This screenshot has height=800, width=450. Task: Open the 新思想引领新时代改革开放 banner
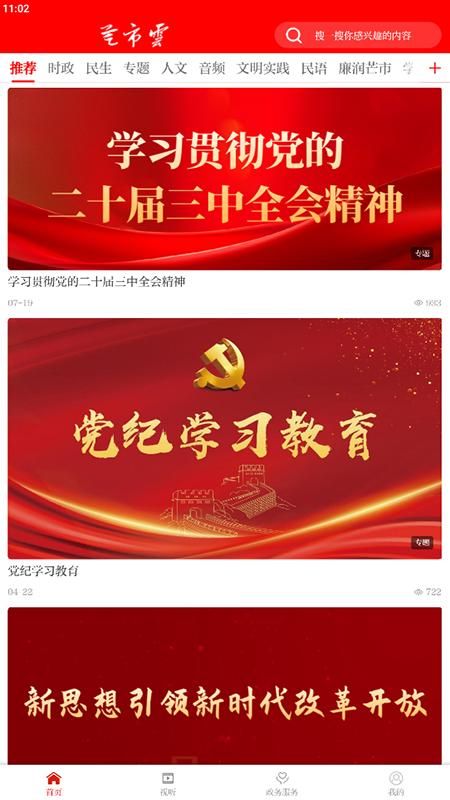click(x=224, y=686)
